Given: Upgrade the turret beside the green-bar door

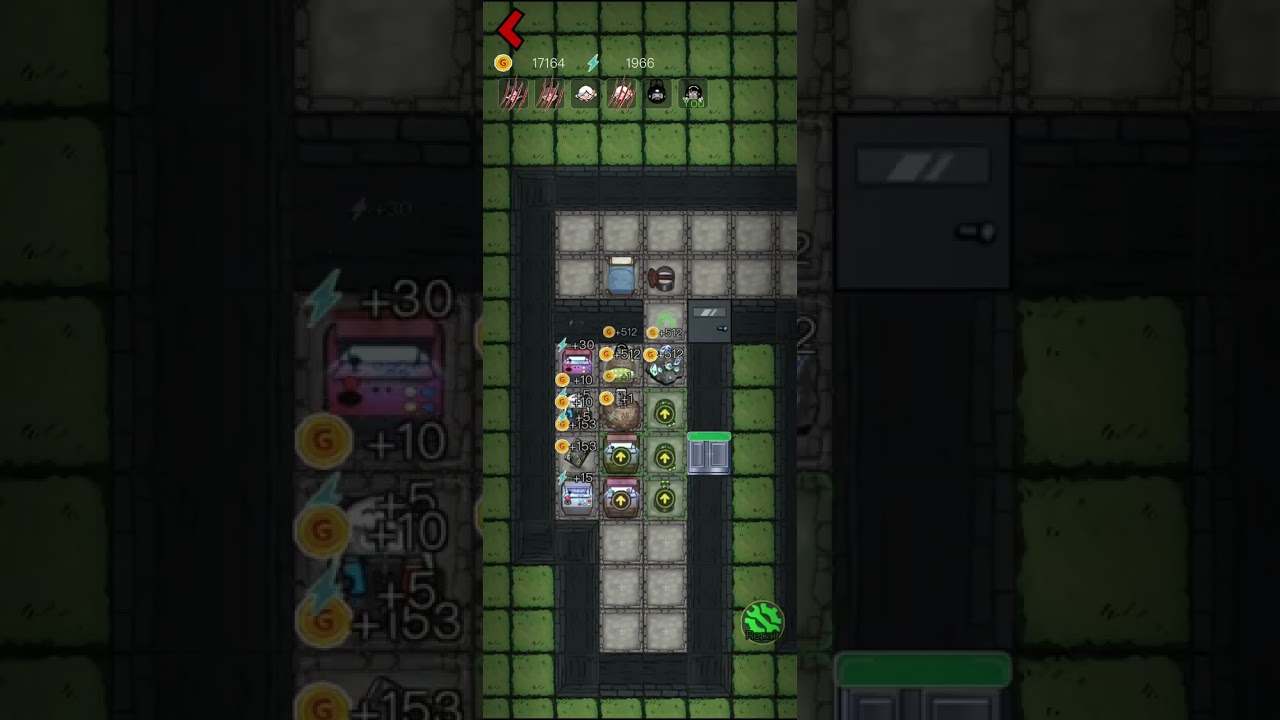Looking at the screenshot, I should click(x=665, y=456).
